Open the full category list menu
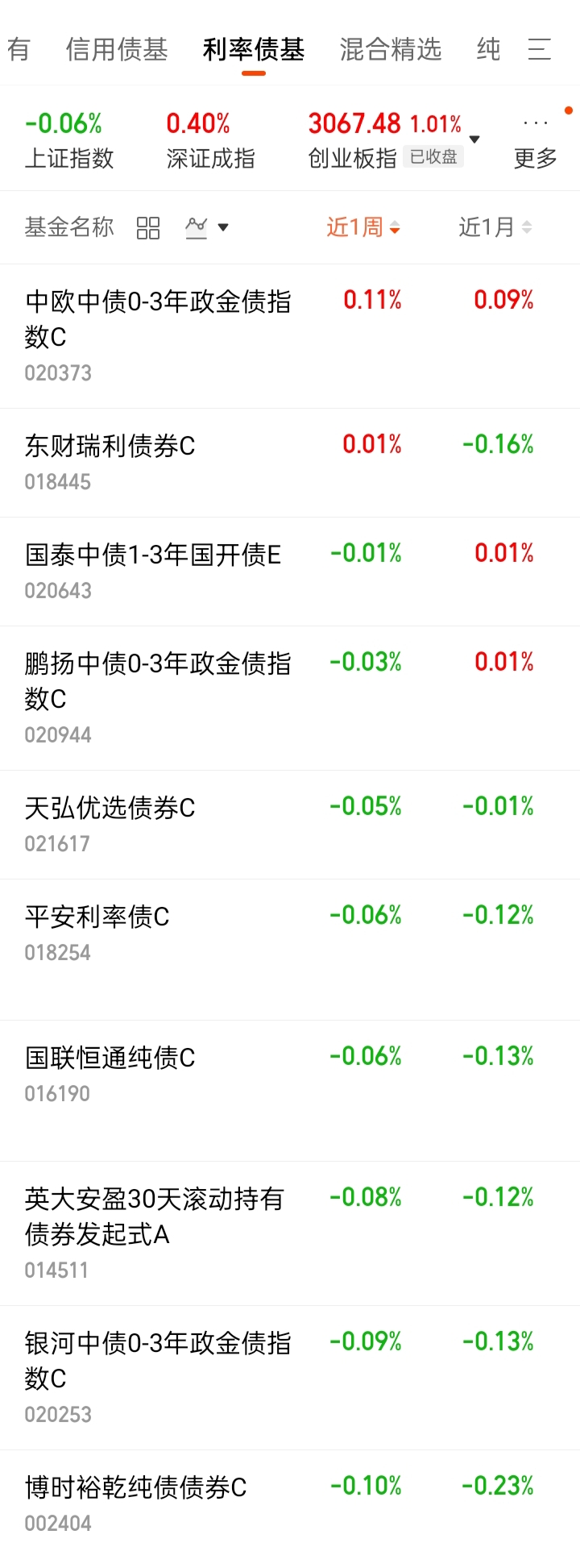Screen dimensions: 580x1568 pos(539,50)
